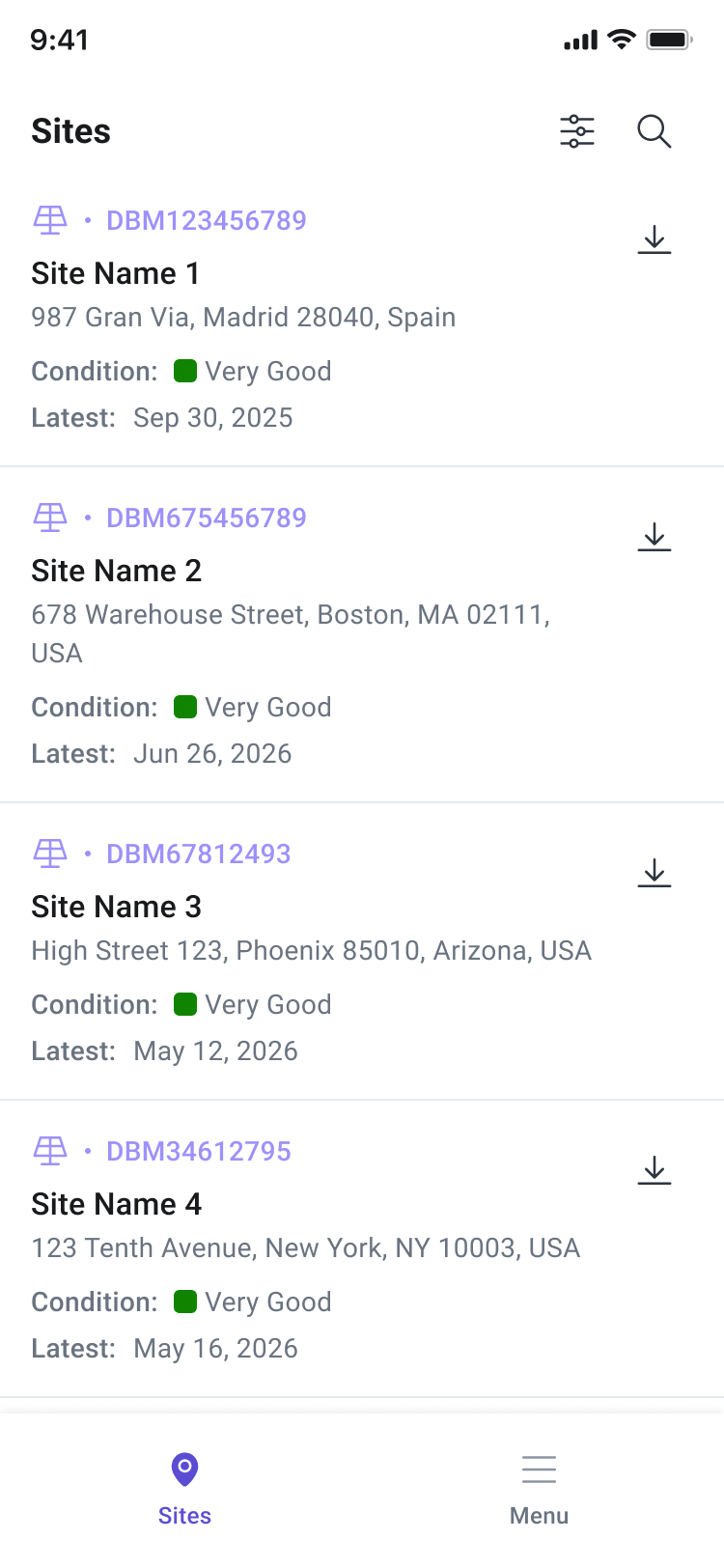Screen dimensions: 724x1568
Task: Open Site Name 2 in Boston
Action: point(362,635)
